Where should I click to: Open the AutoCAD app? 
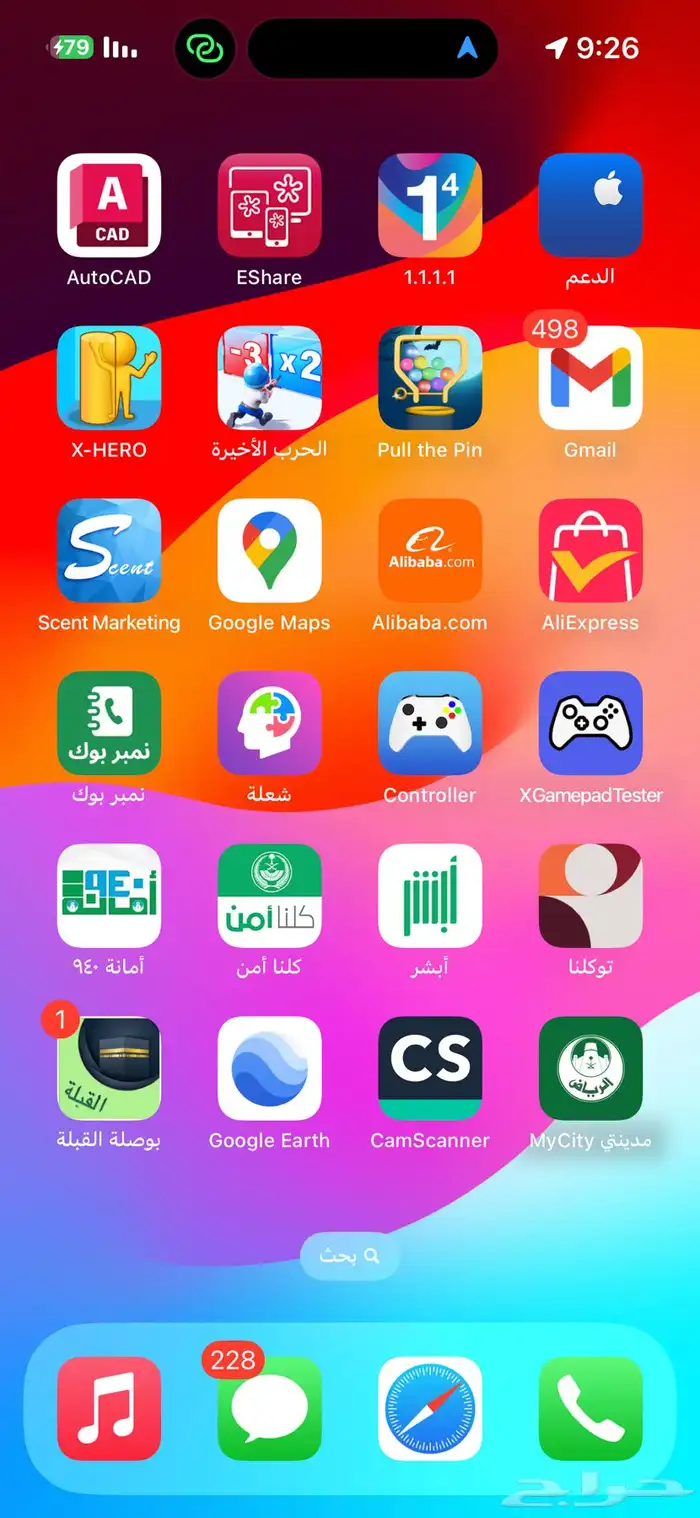click(109, 205)
